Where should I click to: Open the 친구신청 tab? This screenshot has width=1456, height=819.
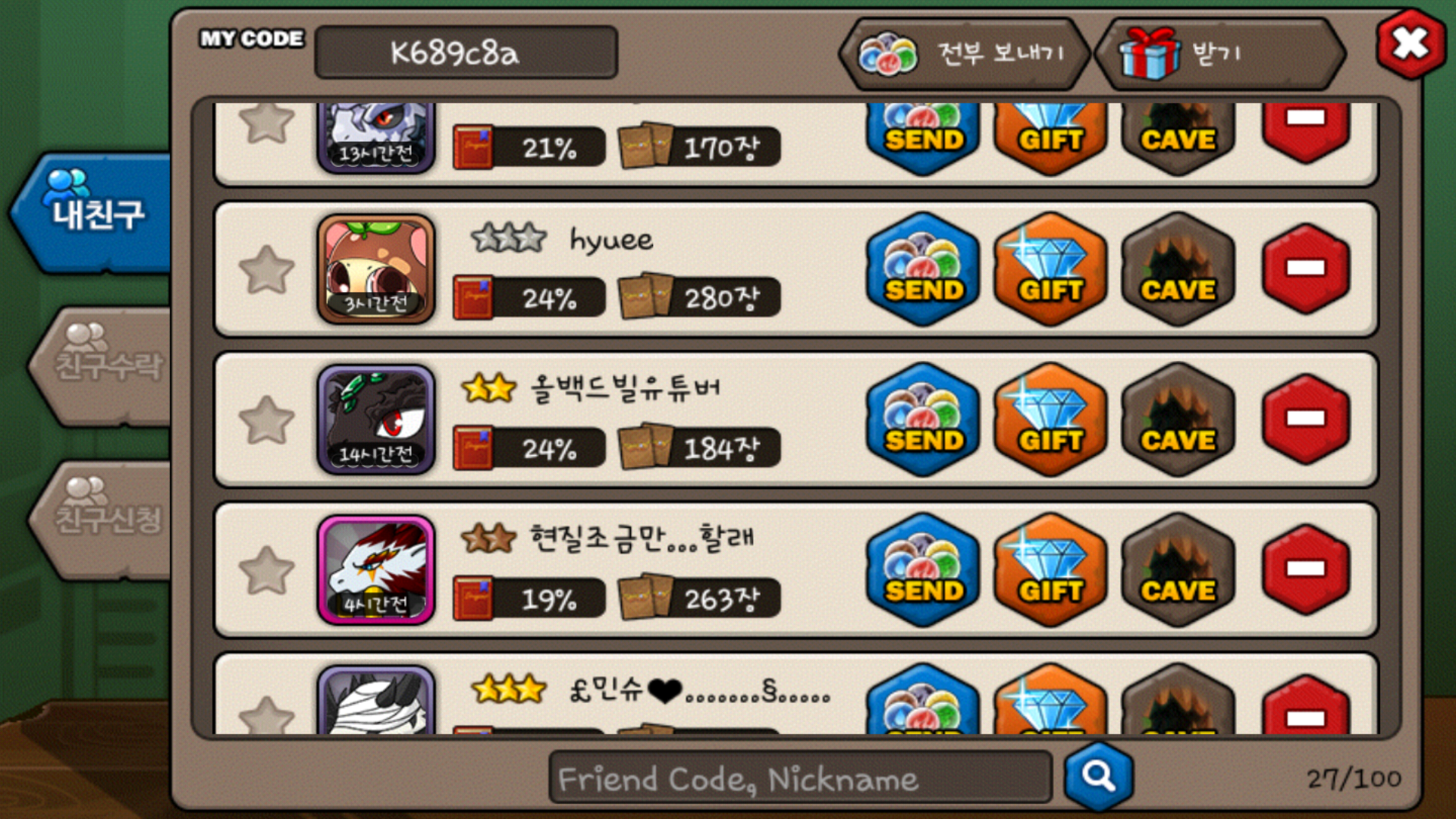click(106, 519)
